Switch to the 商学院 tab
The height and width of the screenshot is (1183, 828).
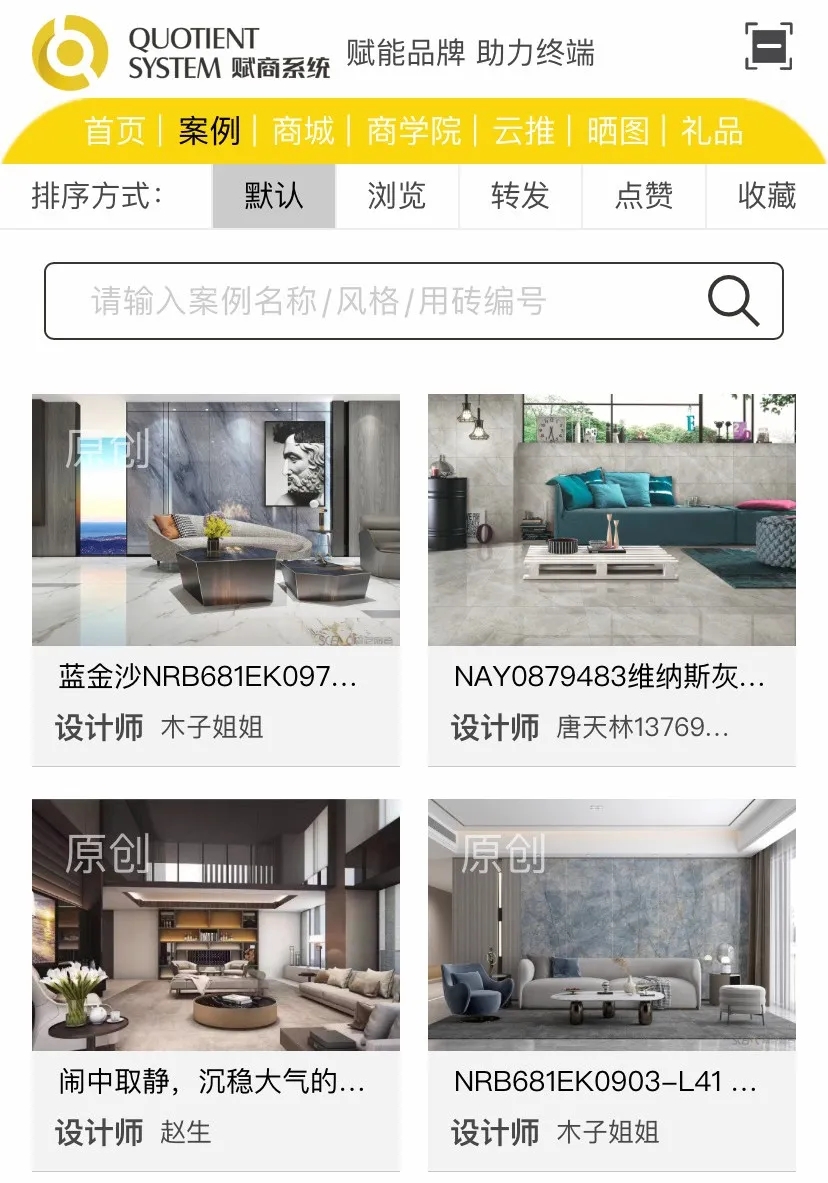(x=413, y=131)
